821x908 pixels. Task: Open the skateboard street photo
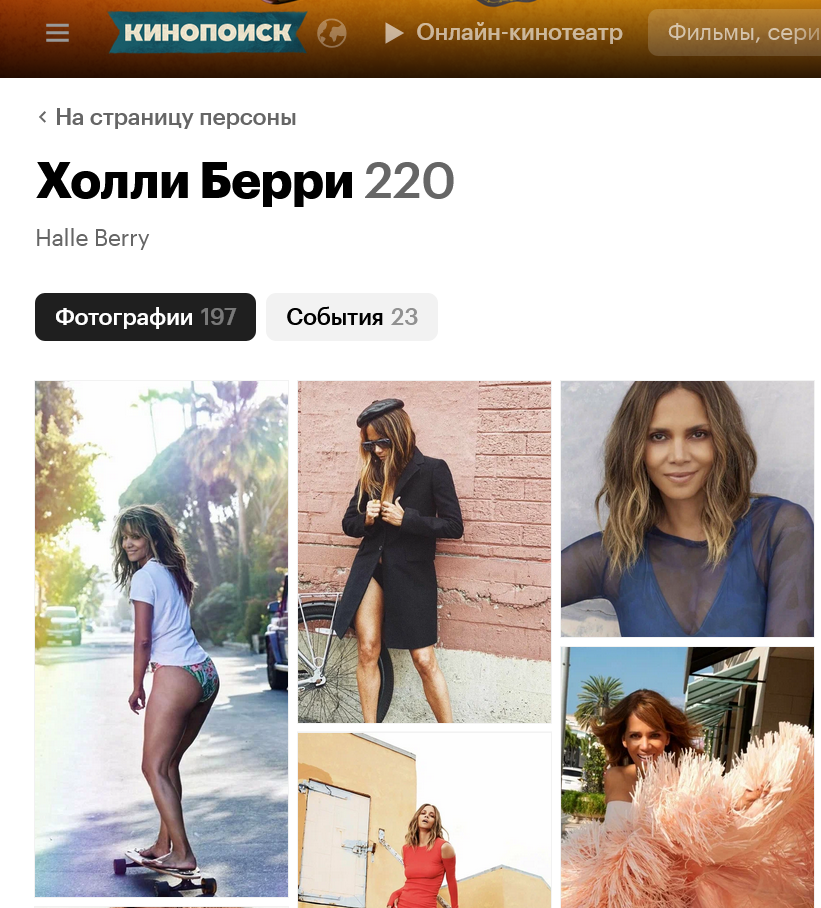(x=161, y=639)
